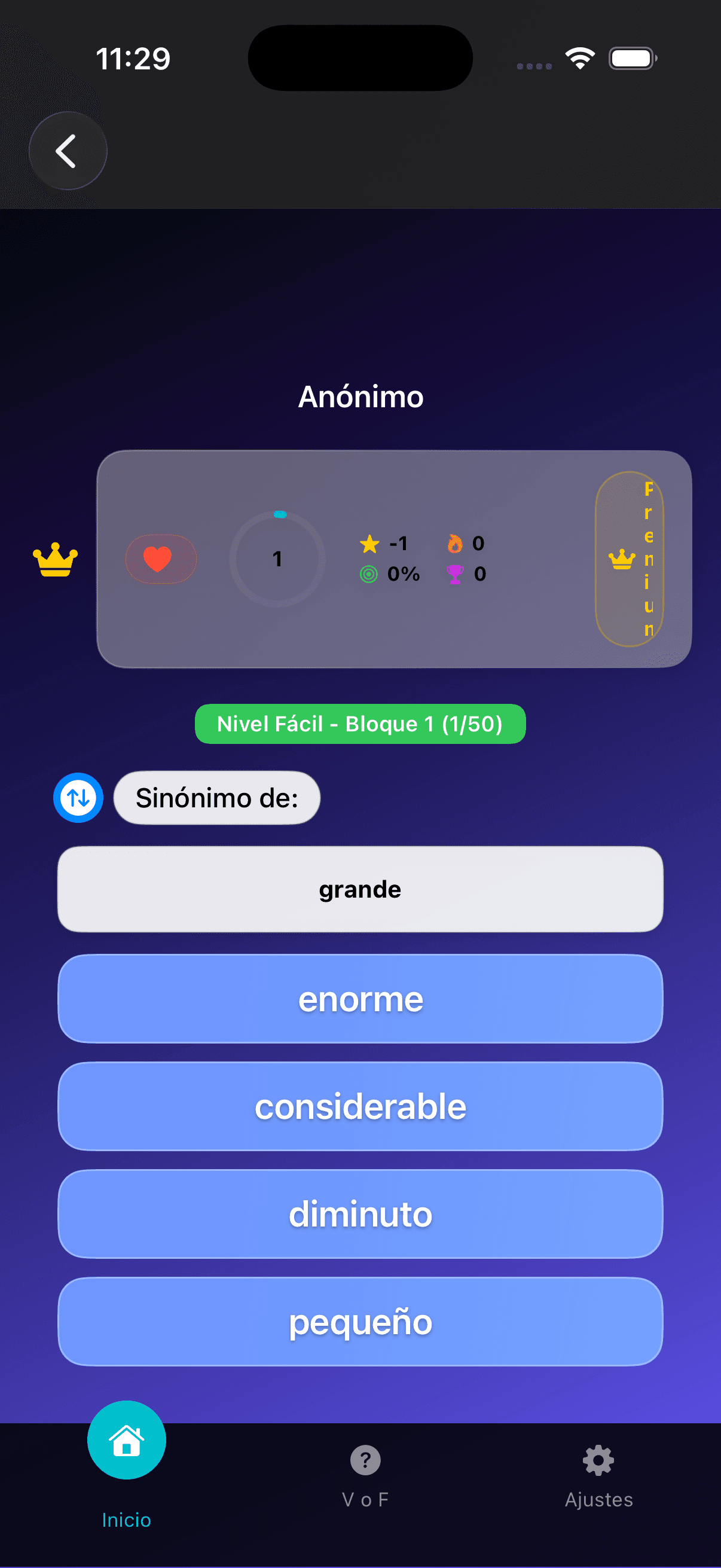Answer with "pequeño"

tap(360, 1322)
